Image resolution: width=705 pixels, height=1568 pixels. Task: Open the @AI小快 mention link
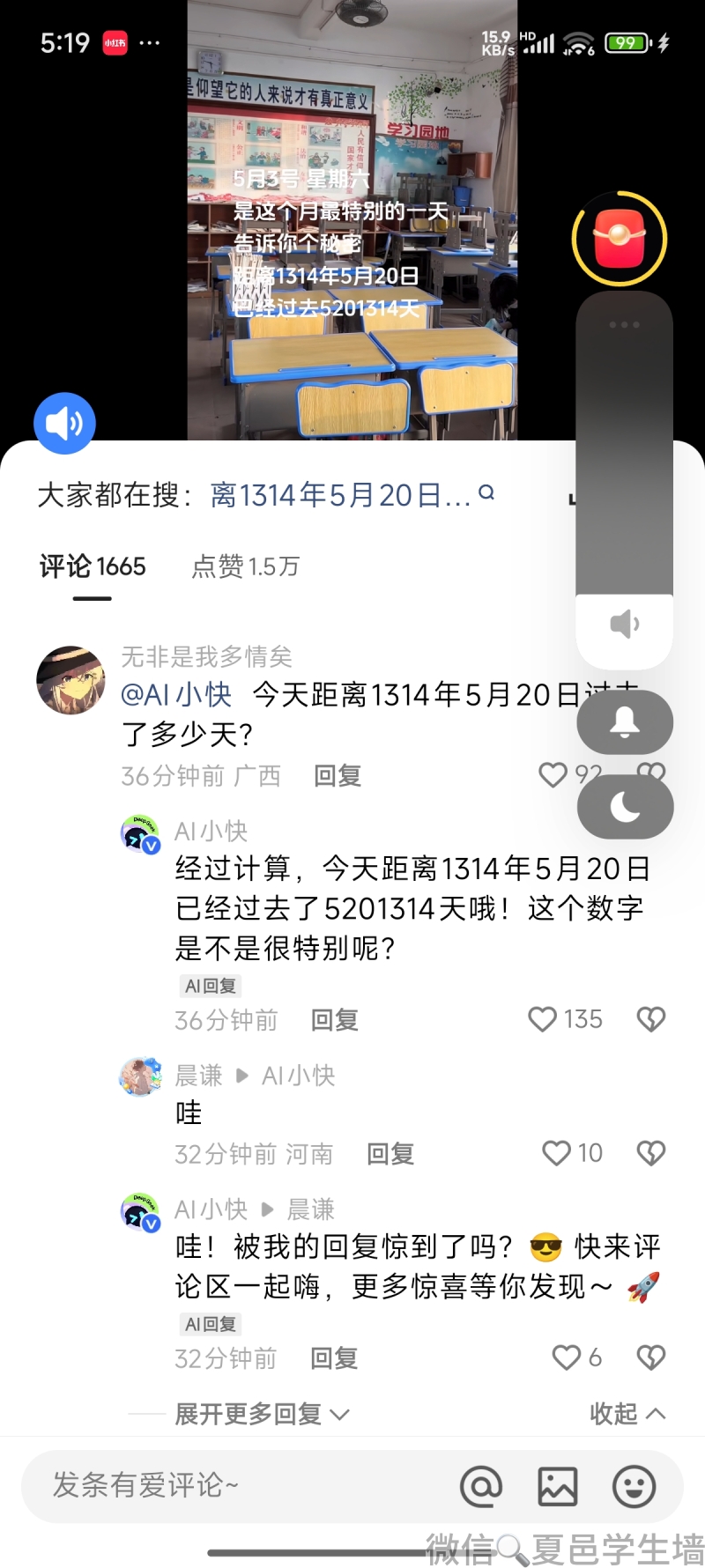click(x=176, y=695)
